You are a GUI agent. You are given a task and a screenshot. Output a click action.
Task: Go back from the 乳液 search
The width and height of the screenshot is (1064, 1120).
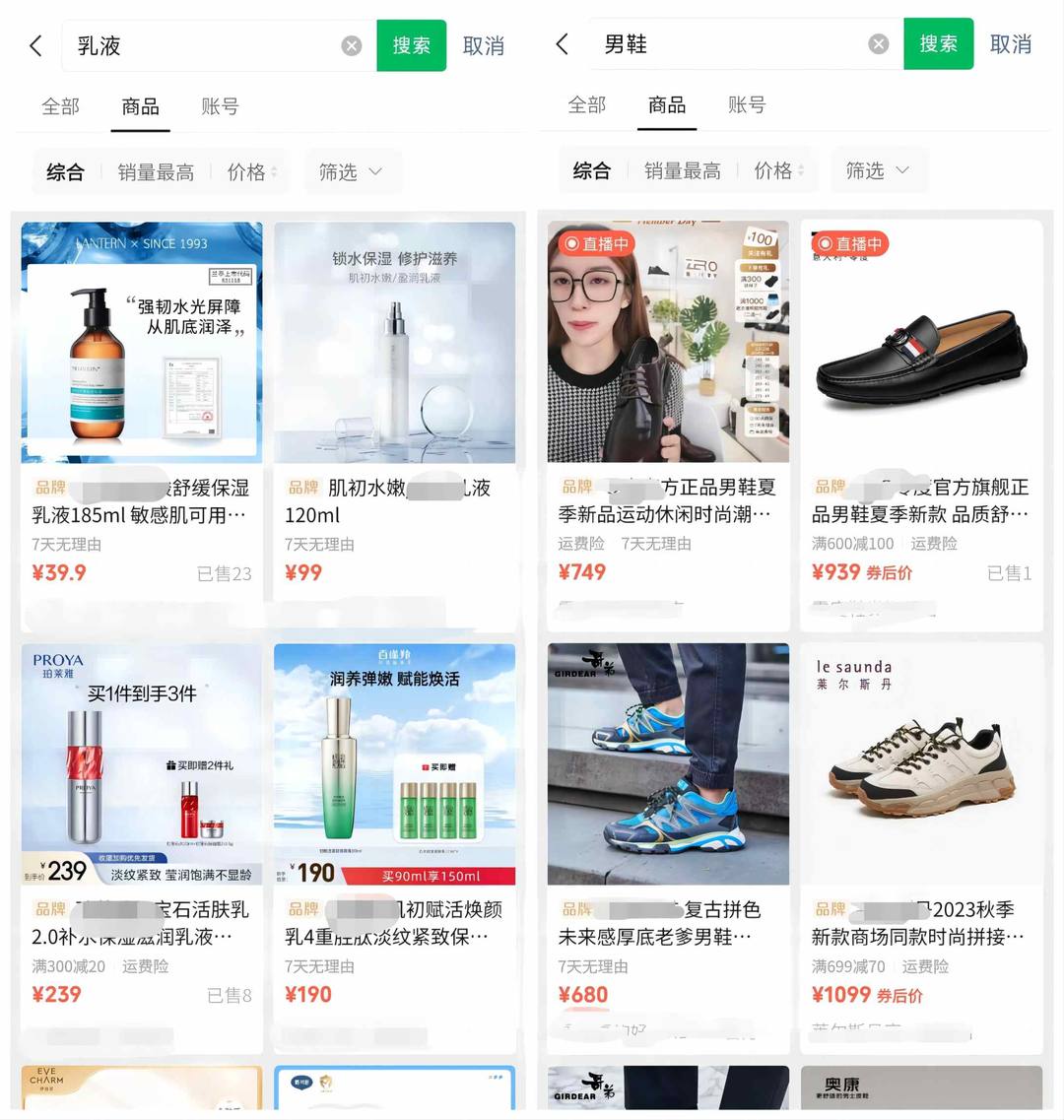pos(36,45)
